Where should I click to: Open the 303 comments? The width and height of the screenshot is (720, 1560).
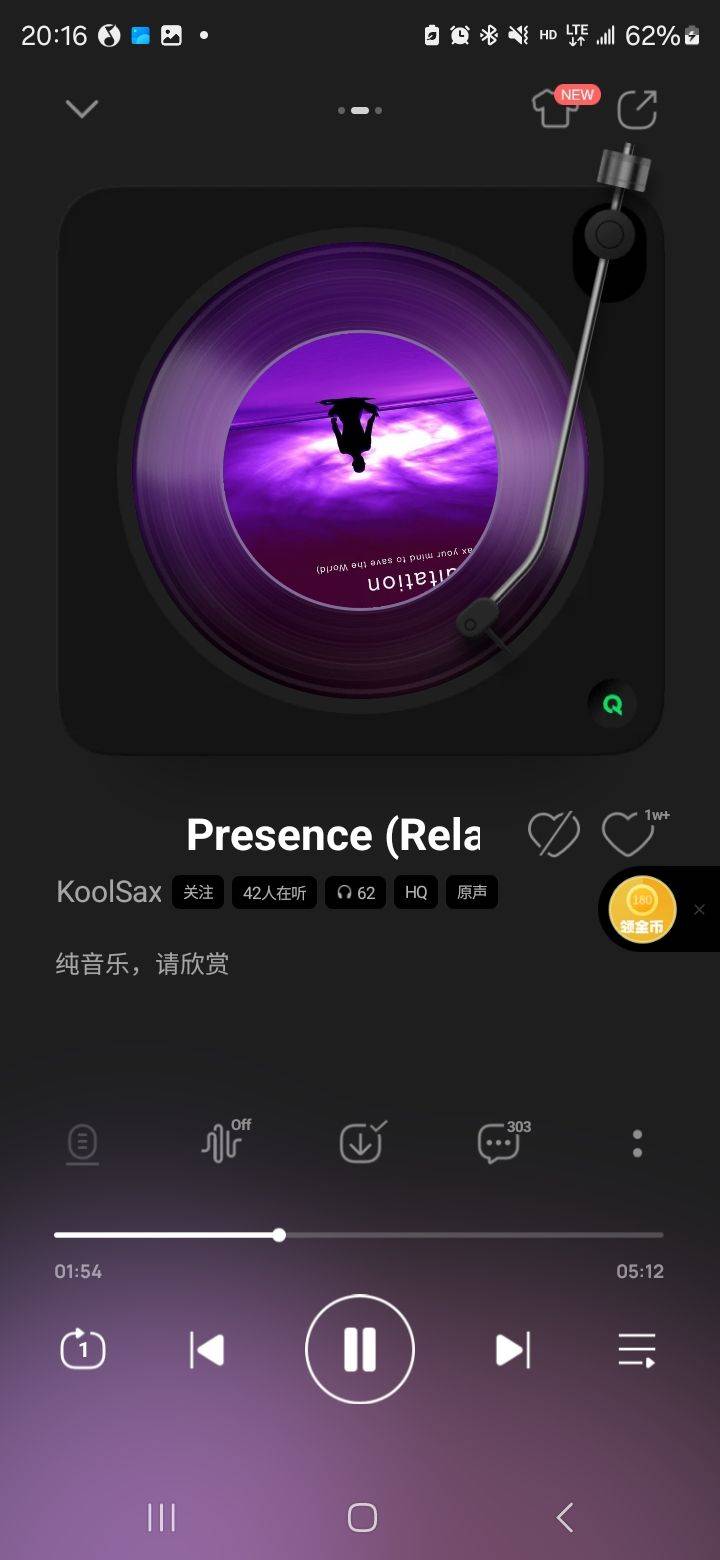[x=499, y=1143]
